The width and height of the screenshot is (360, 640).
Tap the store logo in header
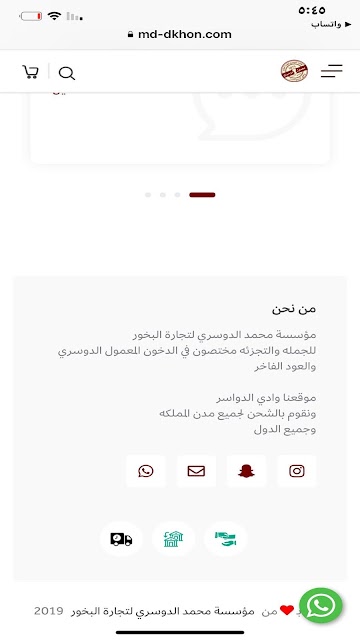coord(294,71)
